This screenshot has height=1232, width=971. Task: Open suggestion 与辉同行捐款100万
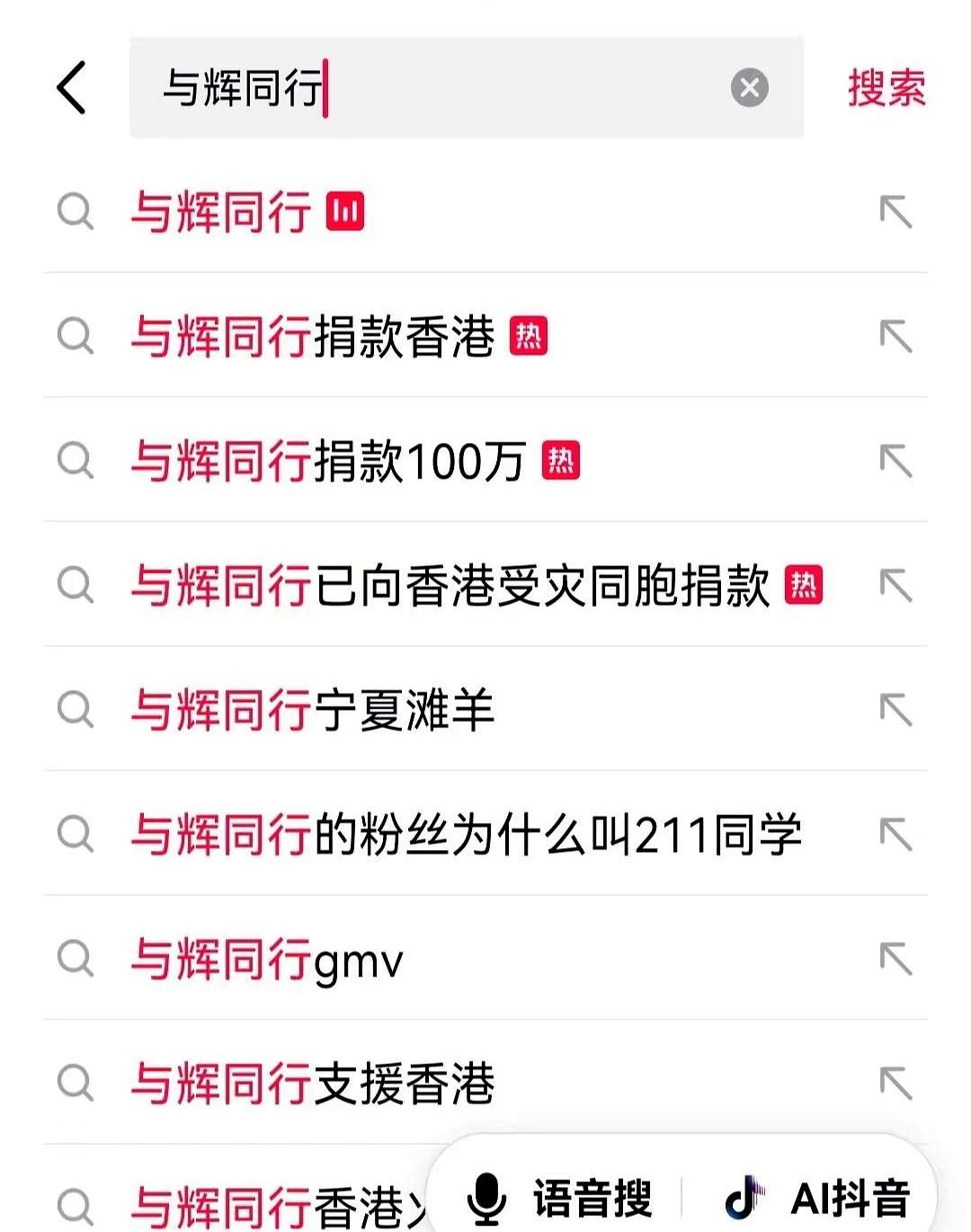click(333, 460)
